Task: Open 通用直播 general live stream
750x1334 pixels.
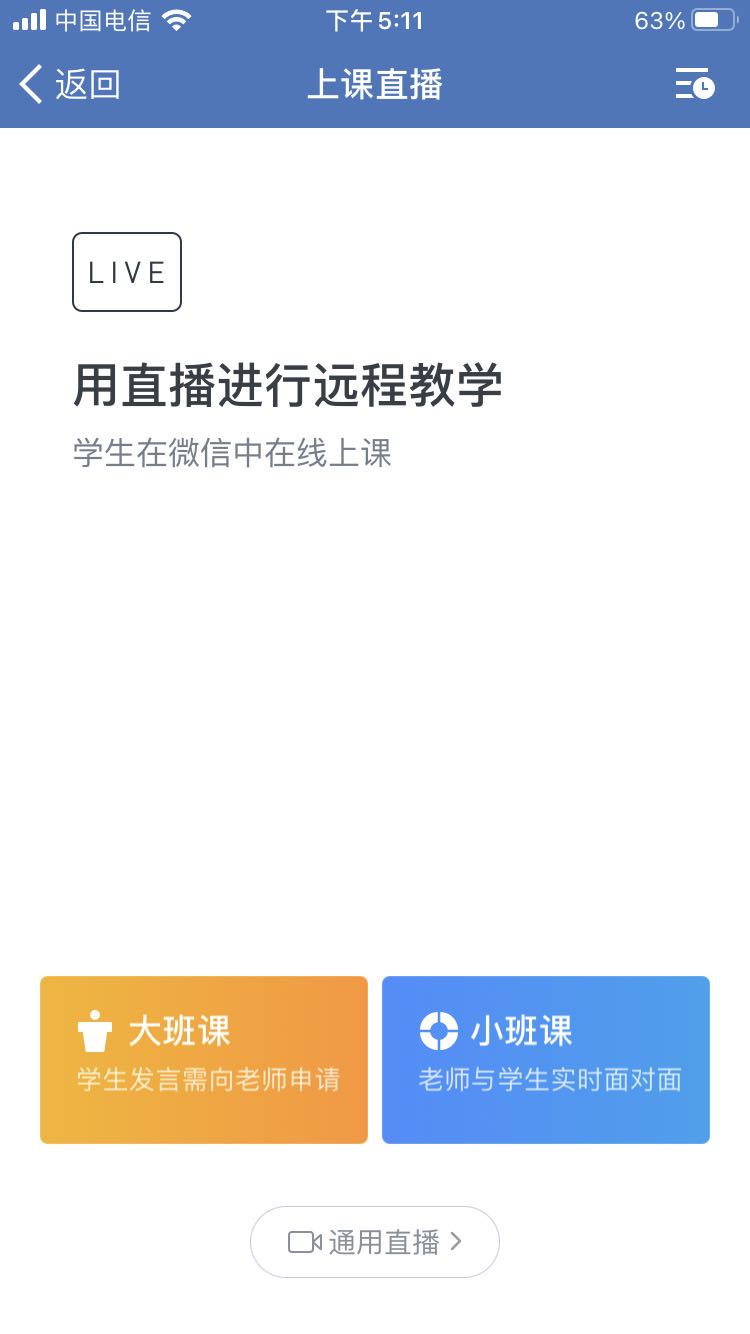Action: pyautogui.click(x=375, y=1242)
